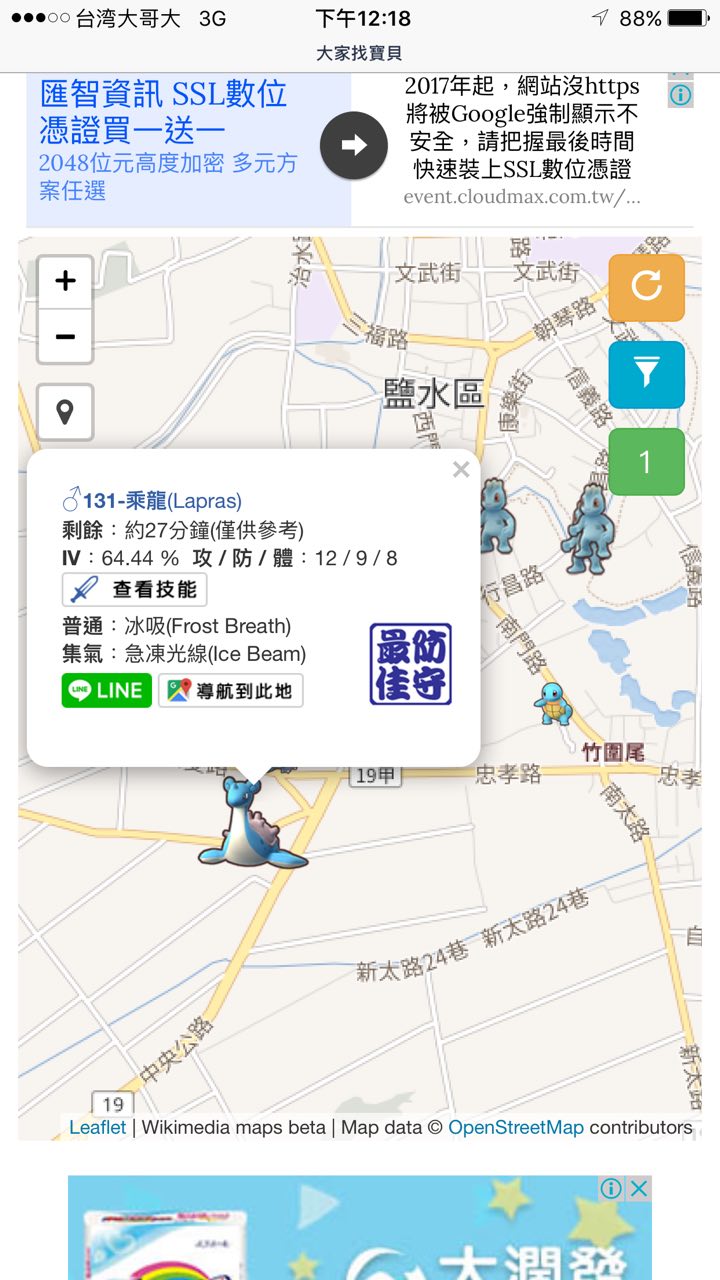Select the Squirtle marker on the map

click(x=552, y=703)
